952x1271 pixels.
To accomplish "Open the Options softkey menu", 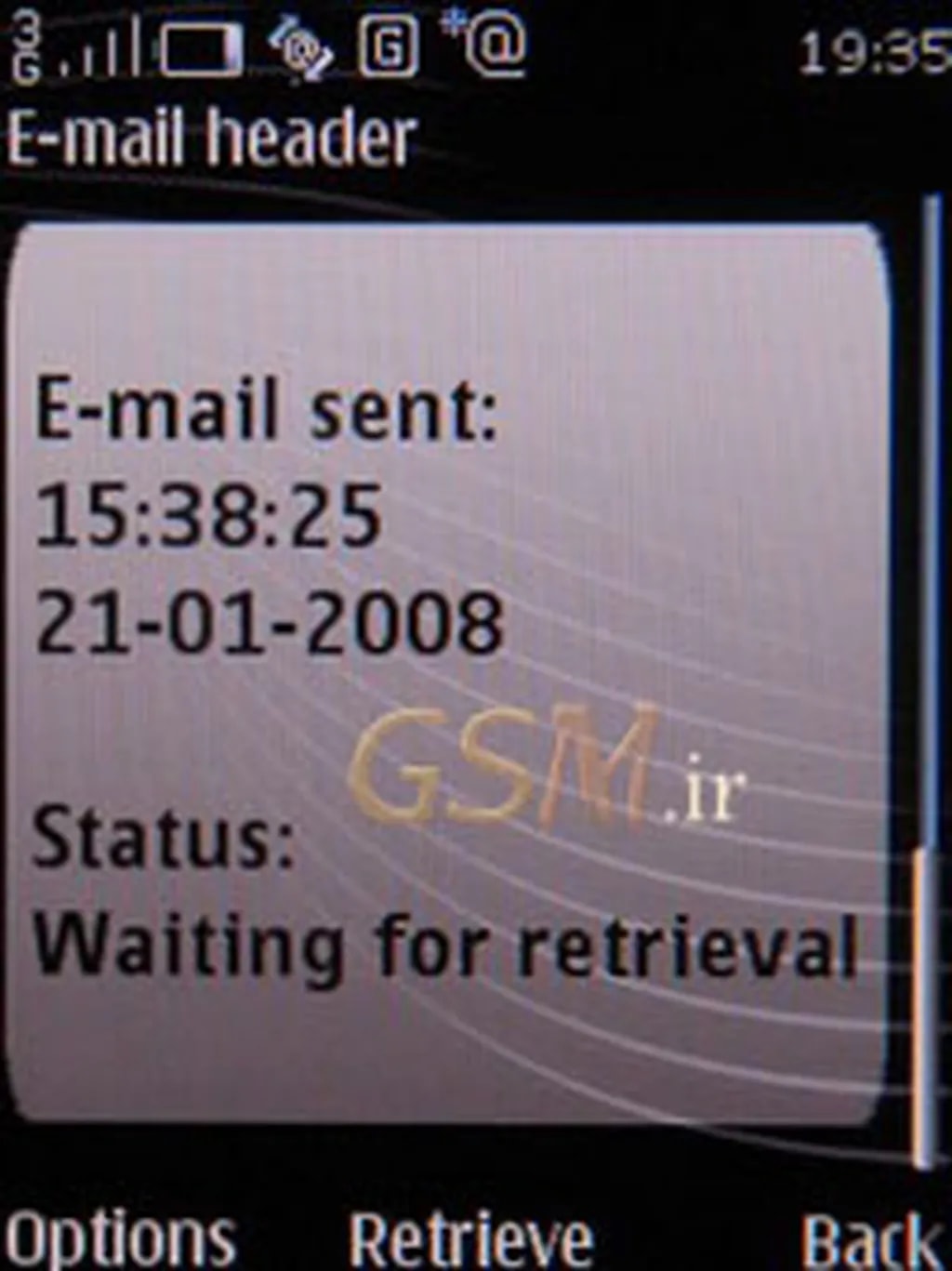I will [x=121, y=1238].
